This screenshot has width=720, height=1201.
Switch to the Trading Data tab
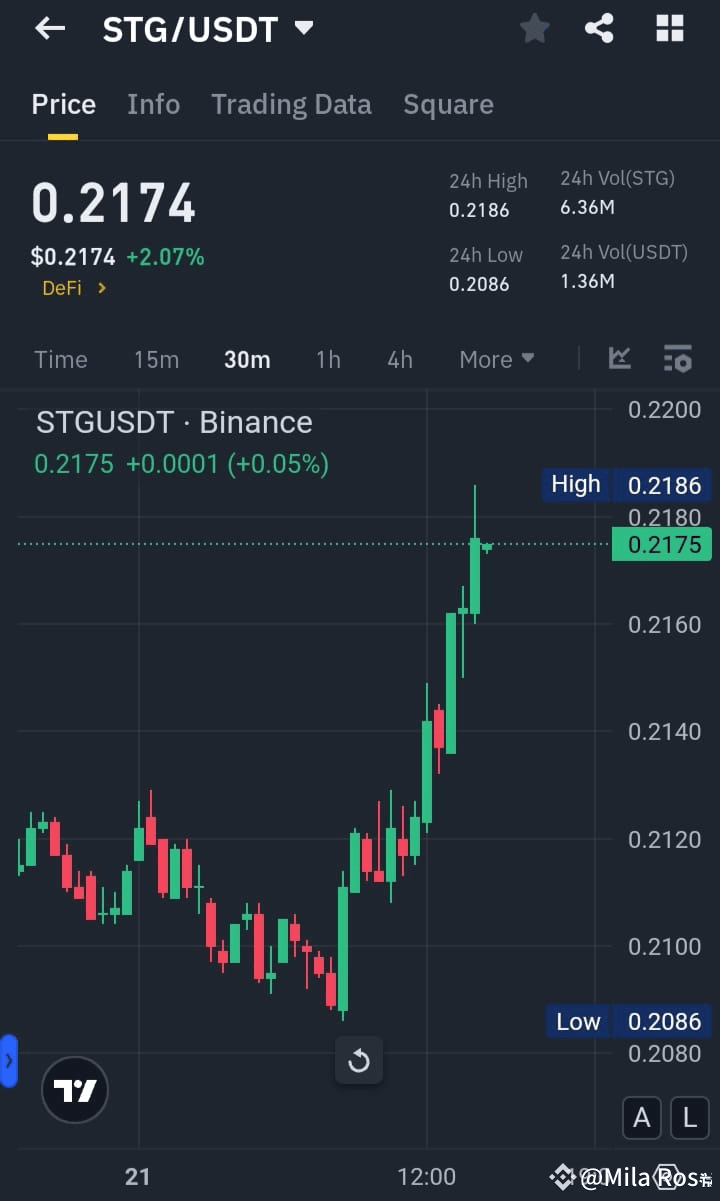tap(291, 104)
